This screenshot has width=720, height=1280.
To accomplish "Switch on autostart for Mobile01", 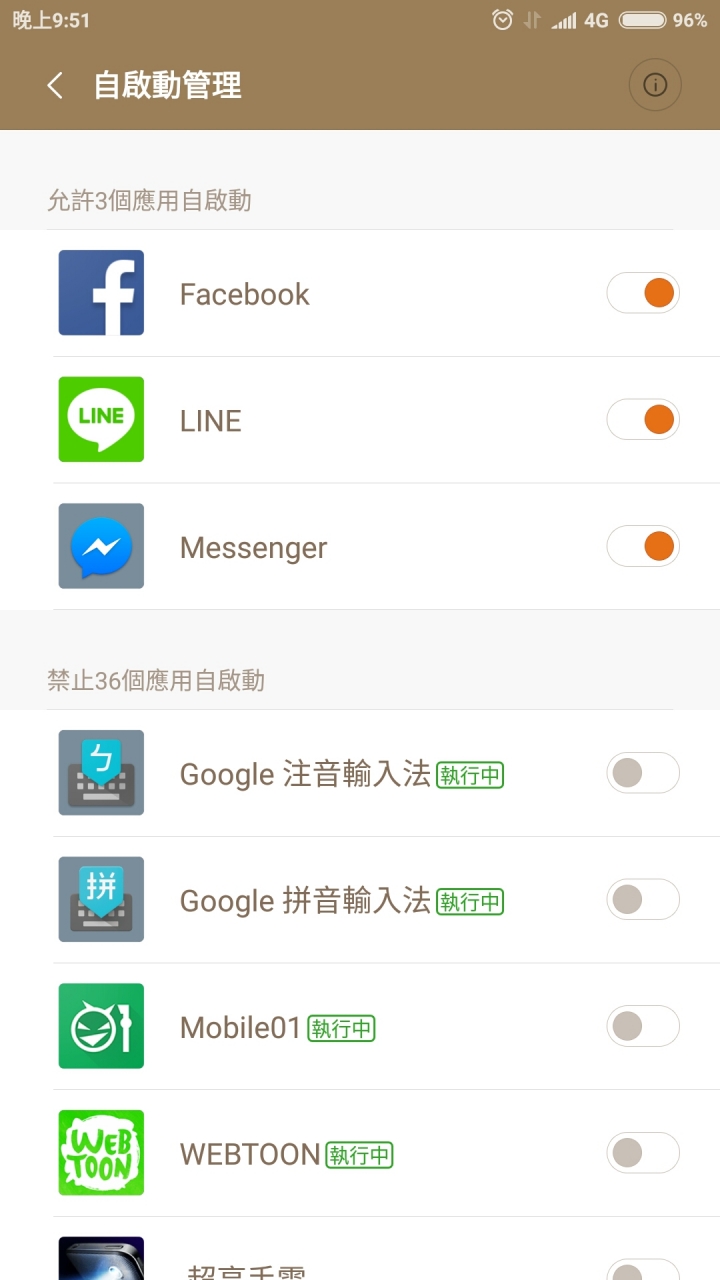I will pyautogui.click(x=643, y=1026).
